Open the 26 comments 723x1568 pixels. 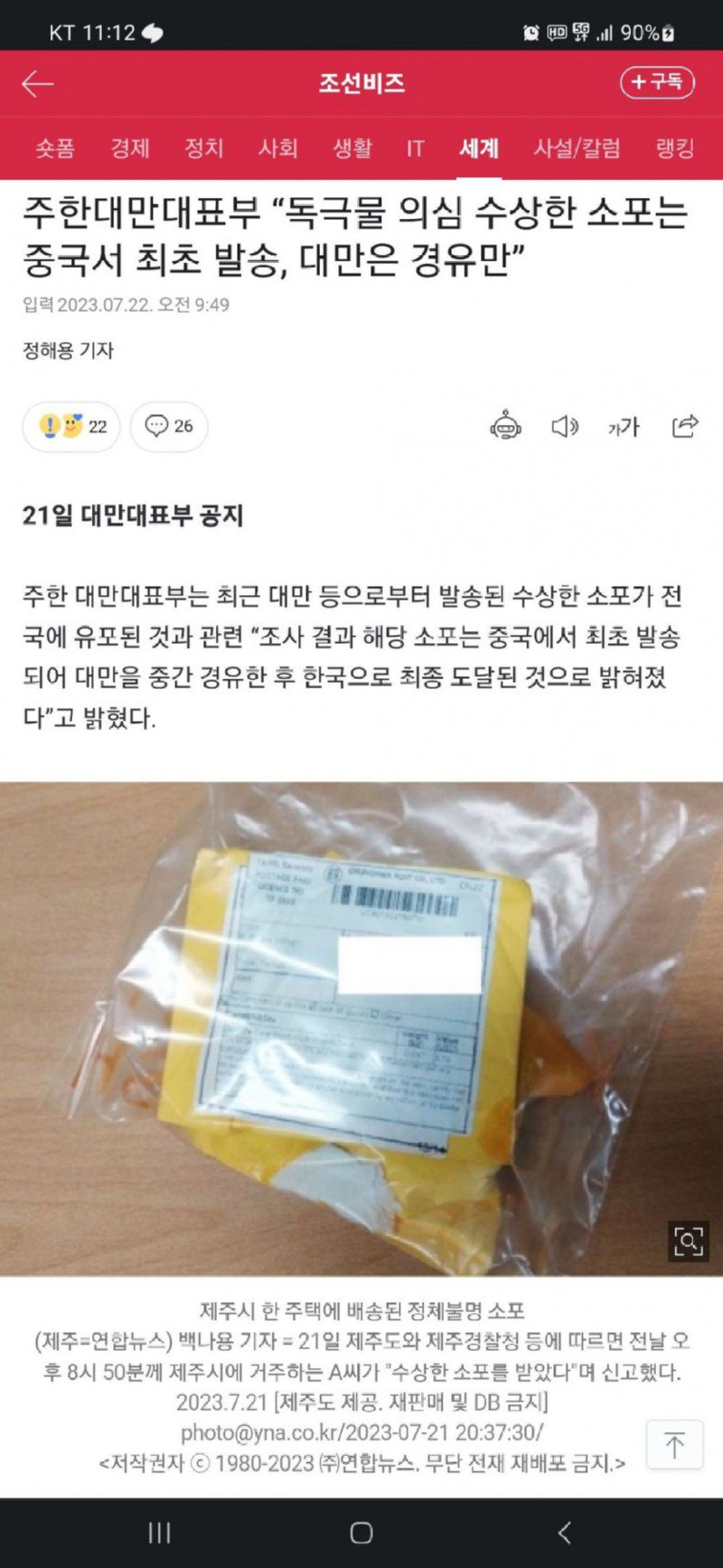coord(169,426)
